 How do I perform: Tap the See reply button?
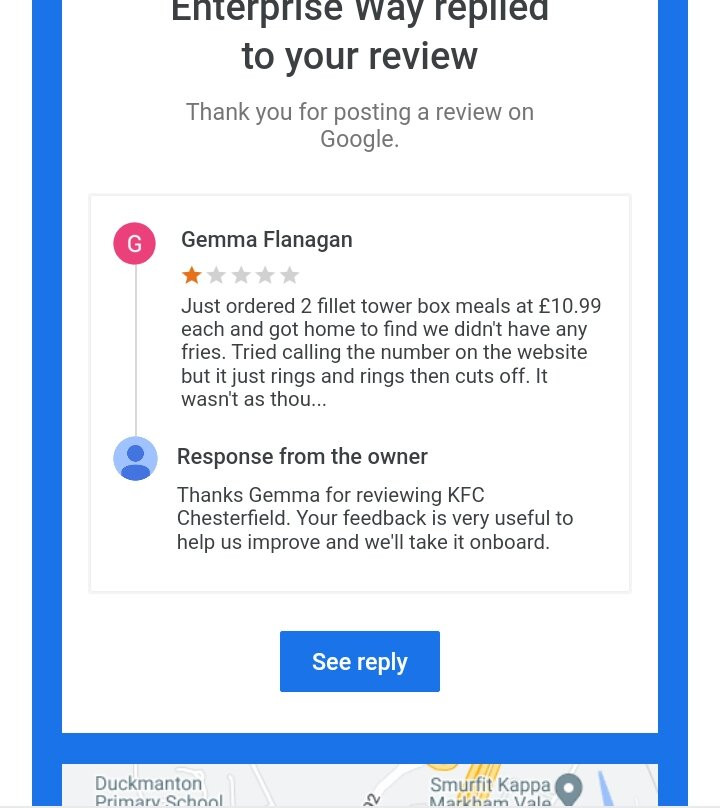[359, 661]
